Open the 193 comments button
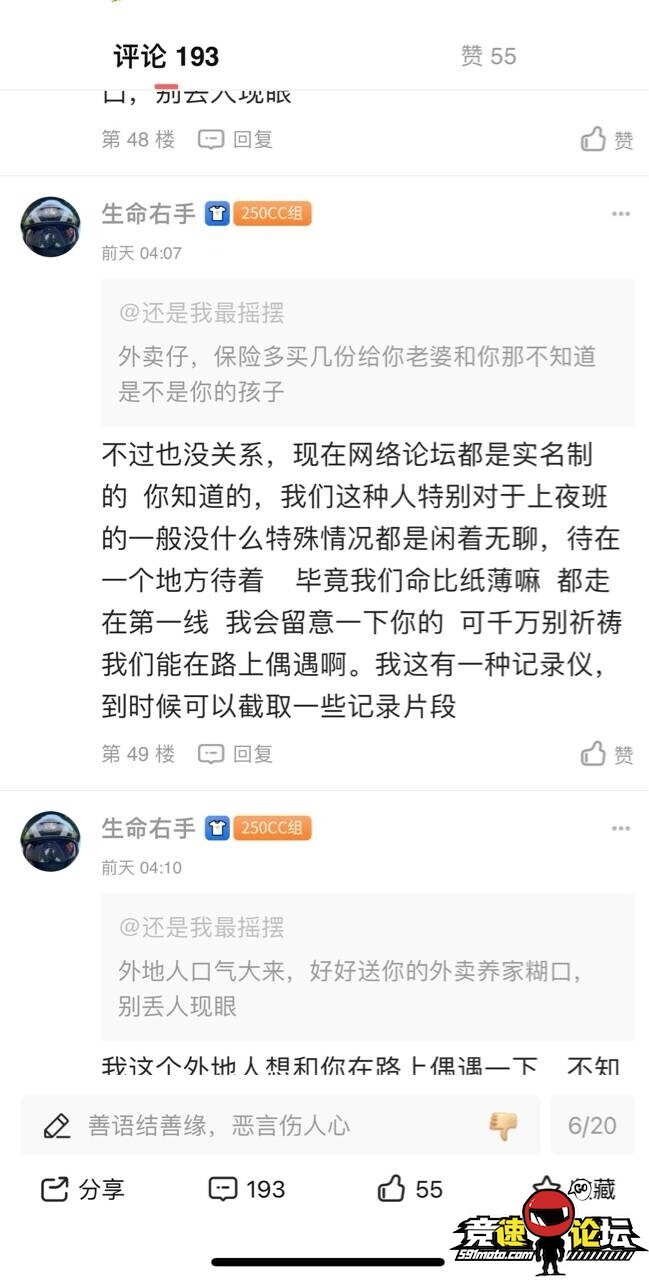649x1280 pixels. coord(247,1189)
